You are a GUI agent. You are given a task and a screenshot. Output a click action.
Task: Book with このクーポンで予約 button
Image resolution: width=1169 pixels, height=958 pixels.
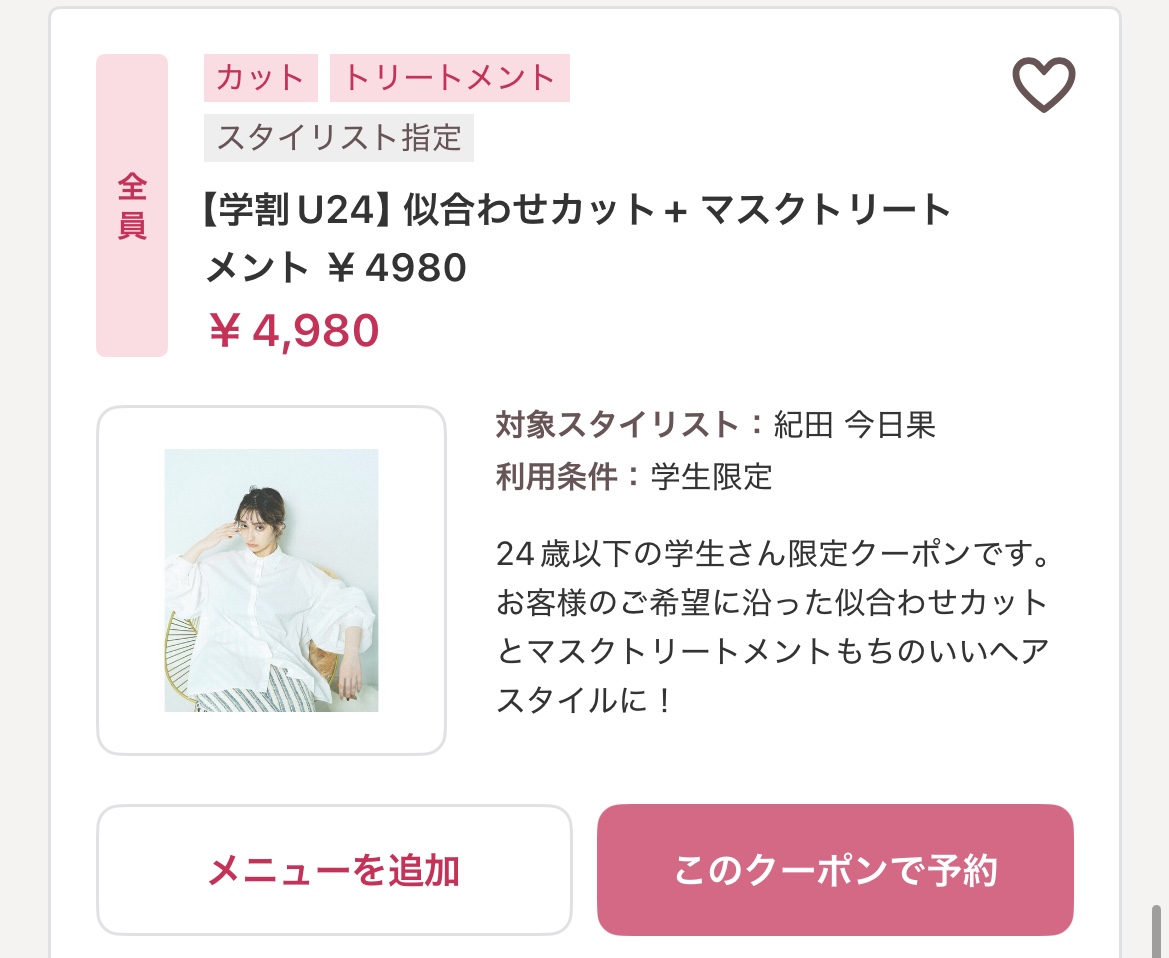pyautogui.click(x=835, y=870)
